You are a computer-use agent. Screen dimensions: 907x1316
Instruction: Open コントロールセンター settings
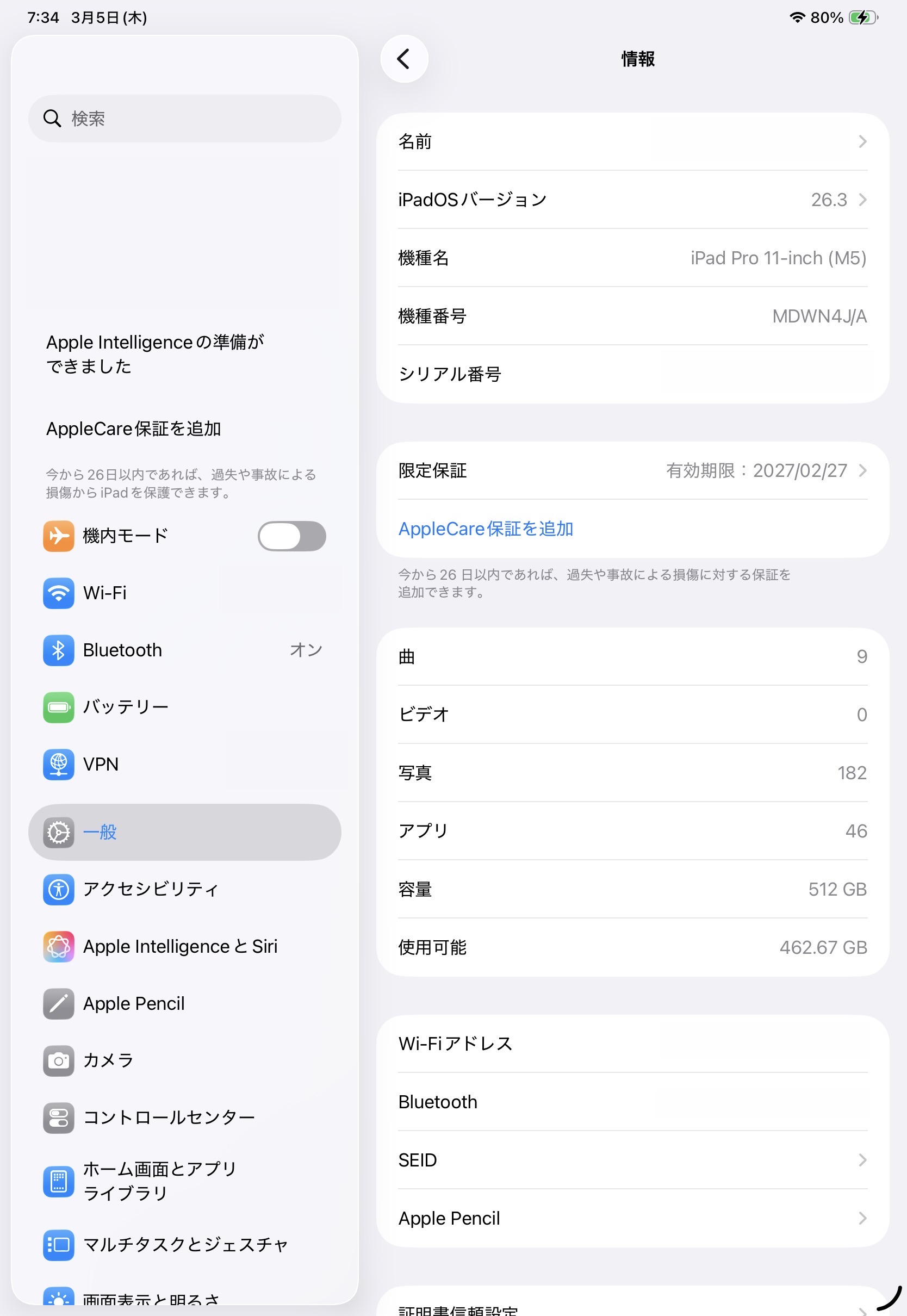185,1118
